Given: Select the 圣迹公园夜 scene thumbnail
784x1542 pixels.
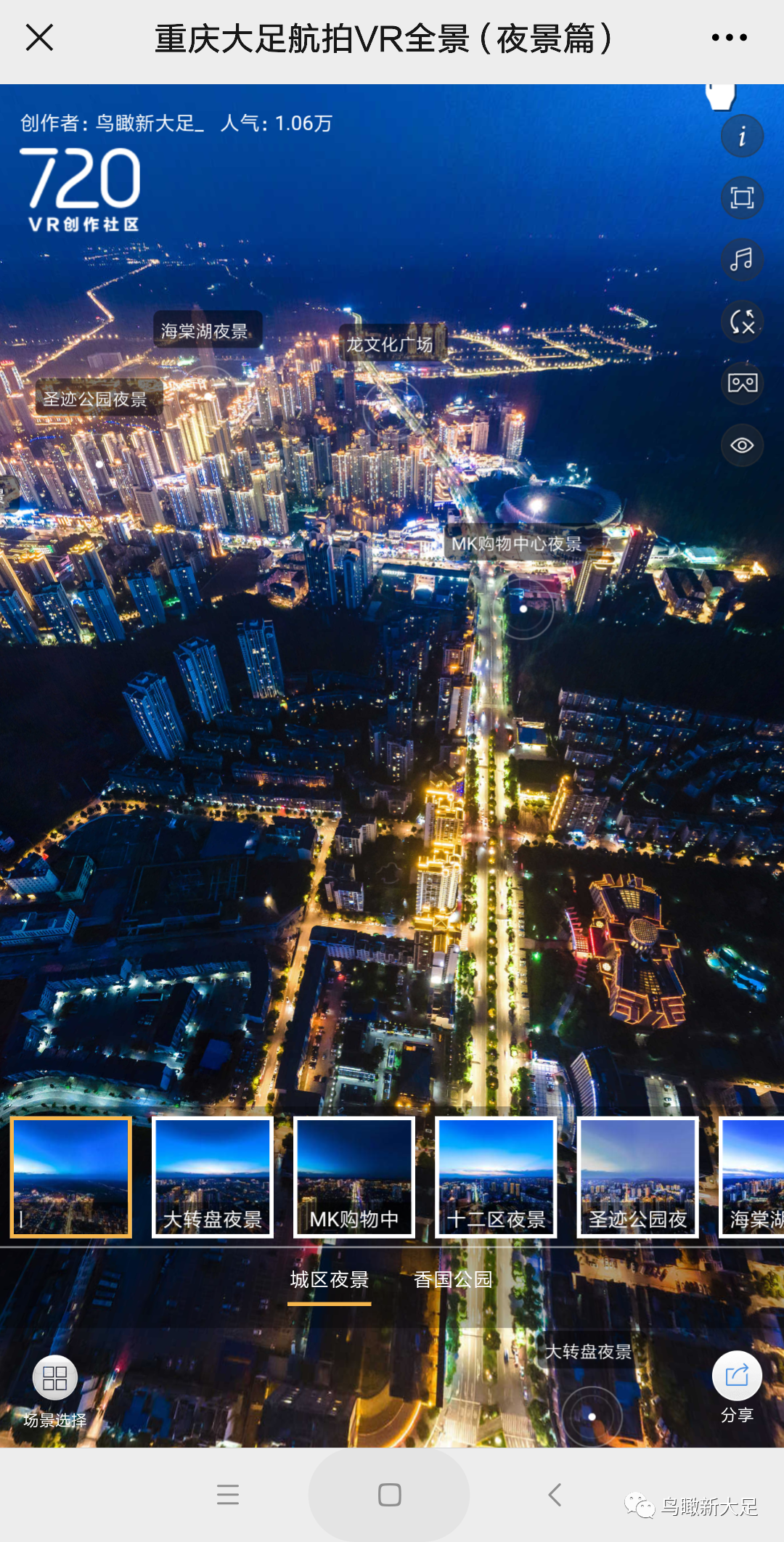Looking at the screenshot, I should 637,1177.
